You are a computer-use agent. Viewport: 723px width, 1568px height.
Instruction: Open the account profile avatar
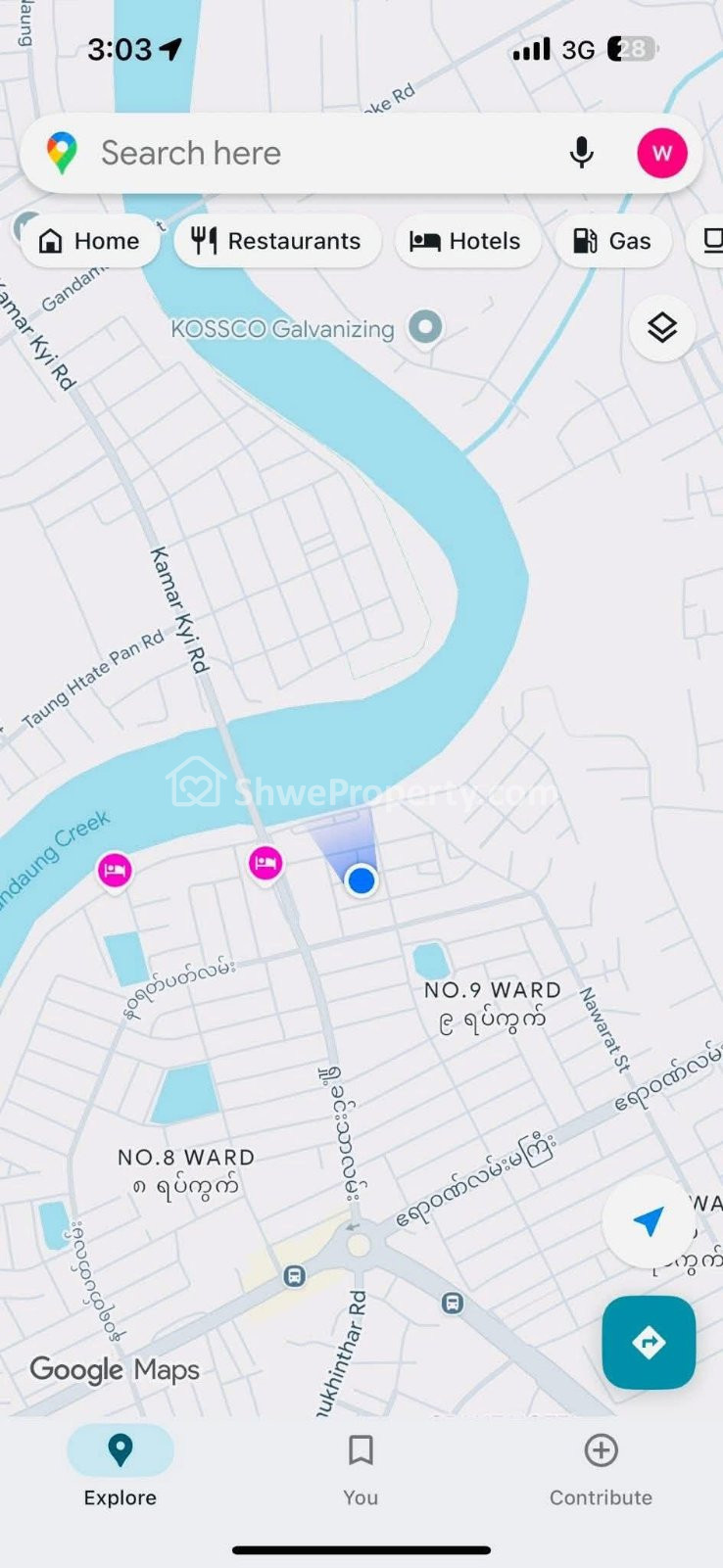(x=661, y=154)
